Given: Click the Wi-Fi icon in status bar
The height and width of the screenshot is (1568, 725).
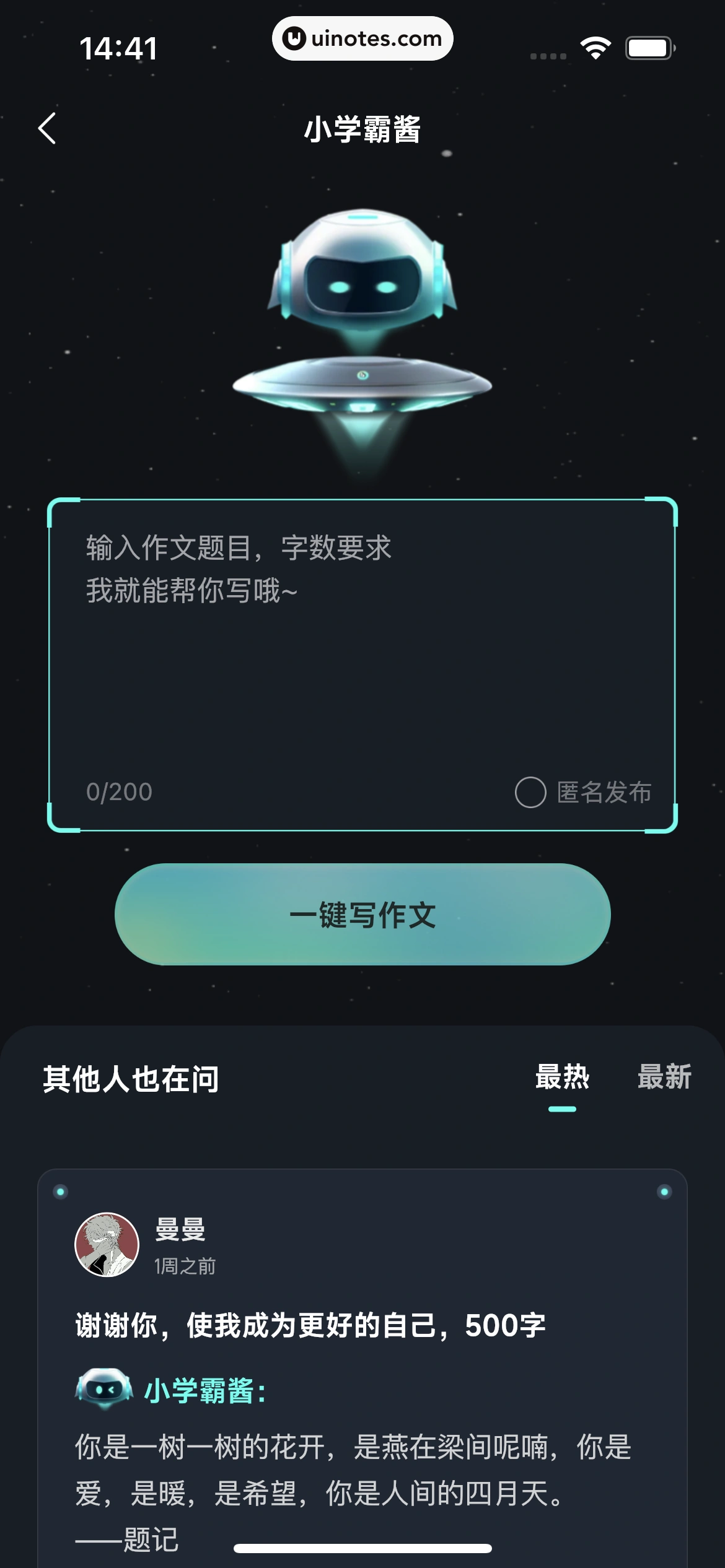Looking at the screenshot, I should (595, 46).
